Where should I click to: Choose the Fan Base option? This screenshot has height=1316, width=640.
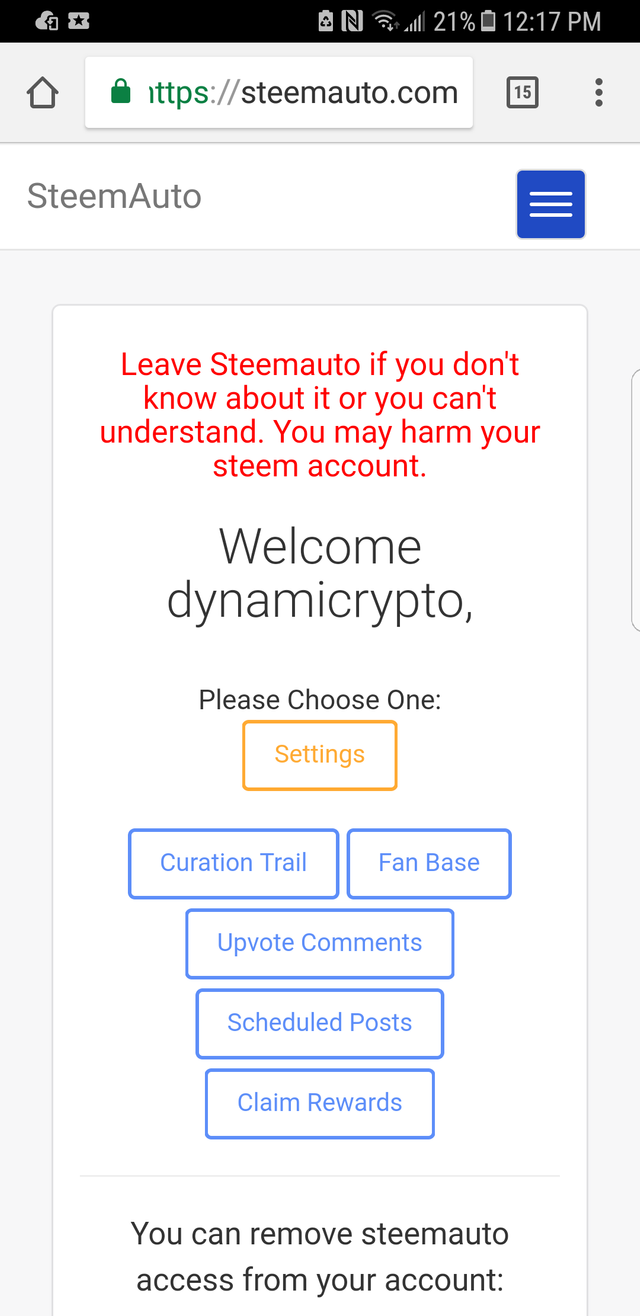point(428,863)
